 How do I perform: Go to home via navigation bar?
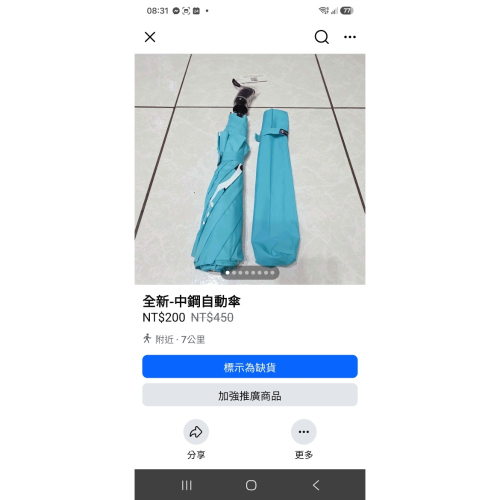point(251,485)
